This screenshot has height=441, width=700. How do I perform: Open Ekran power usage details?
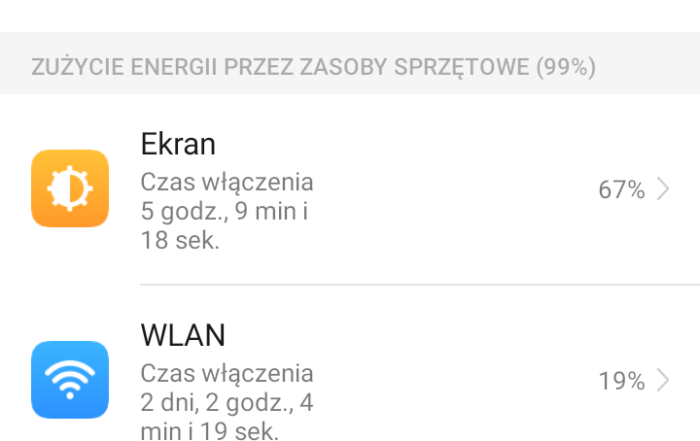pos(350,190)
